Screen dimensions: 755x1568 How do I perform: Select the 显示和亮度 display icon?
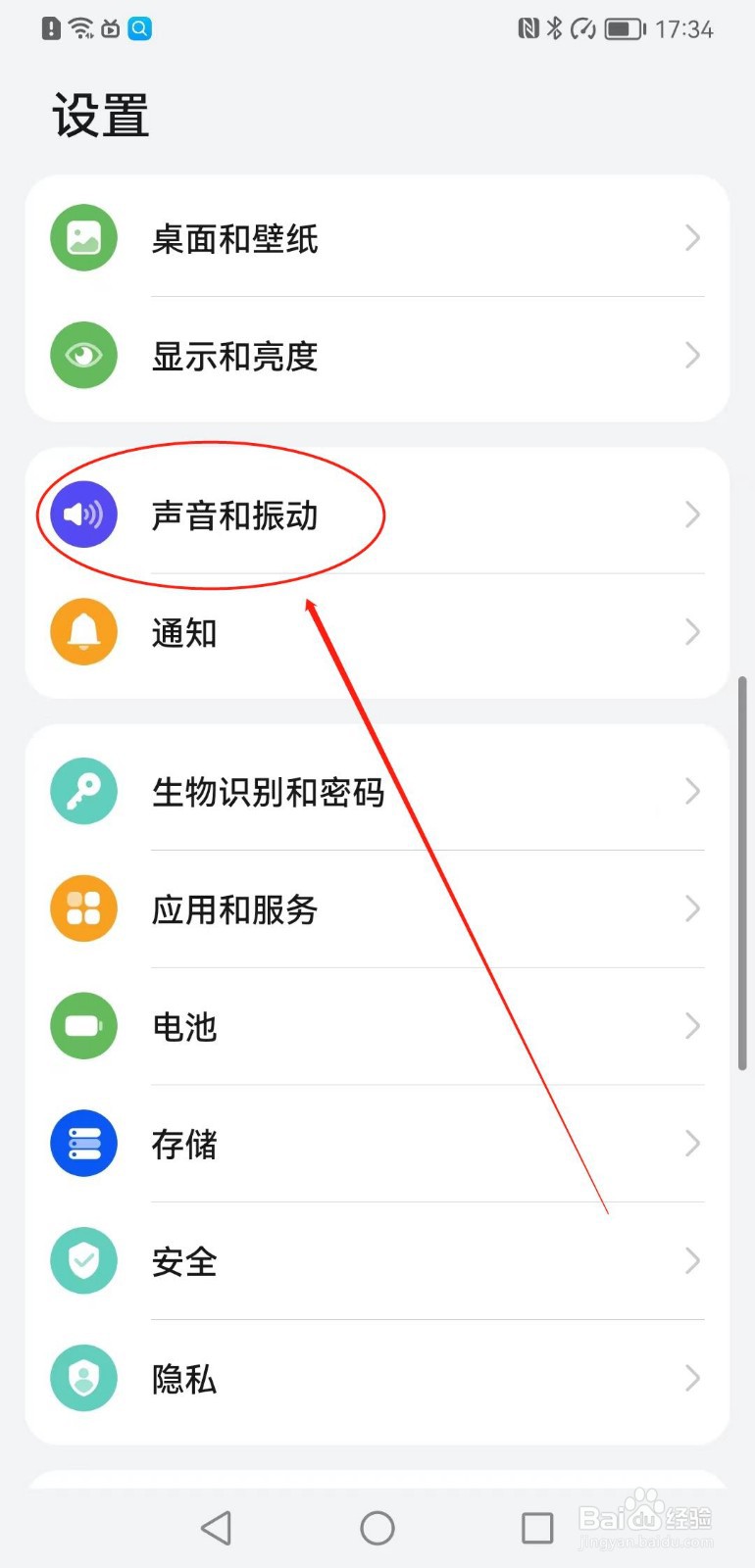(83, 355)
